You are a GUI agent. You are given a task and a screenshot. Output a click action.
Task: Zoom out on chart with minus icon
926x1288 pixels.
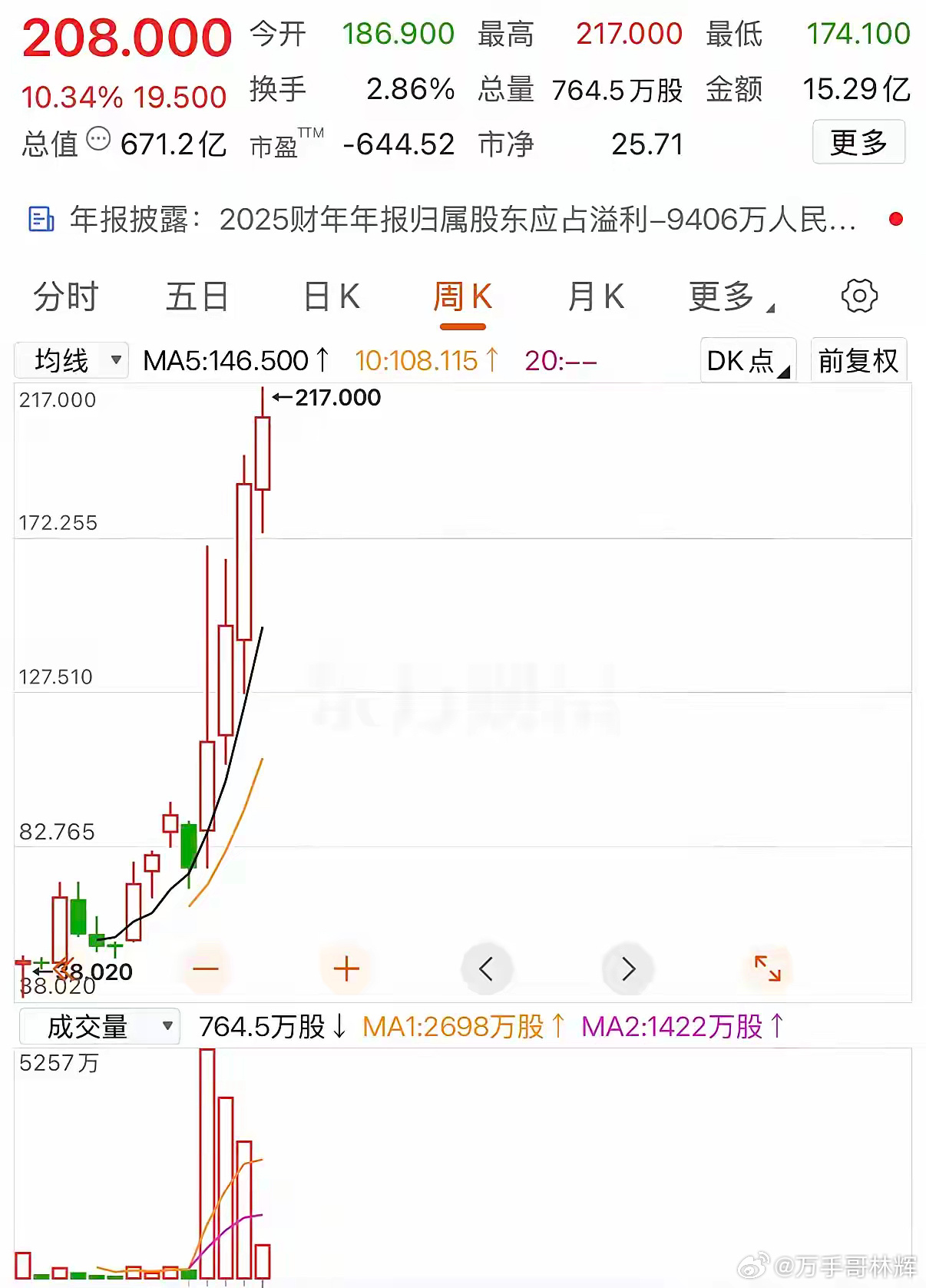point(206,968)
